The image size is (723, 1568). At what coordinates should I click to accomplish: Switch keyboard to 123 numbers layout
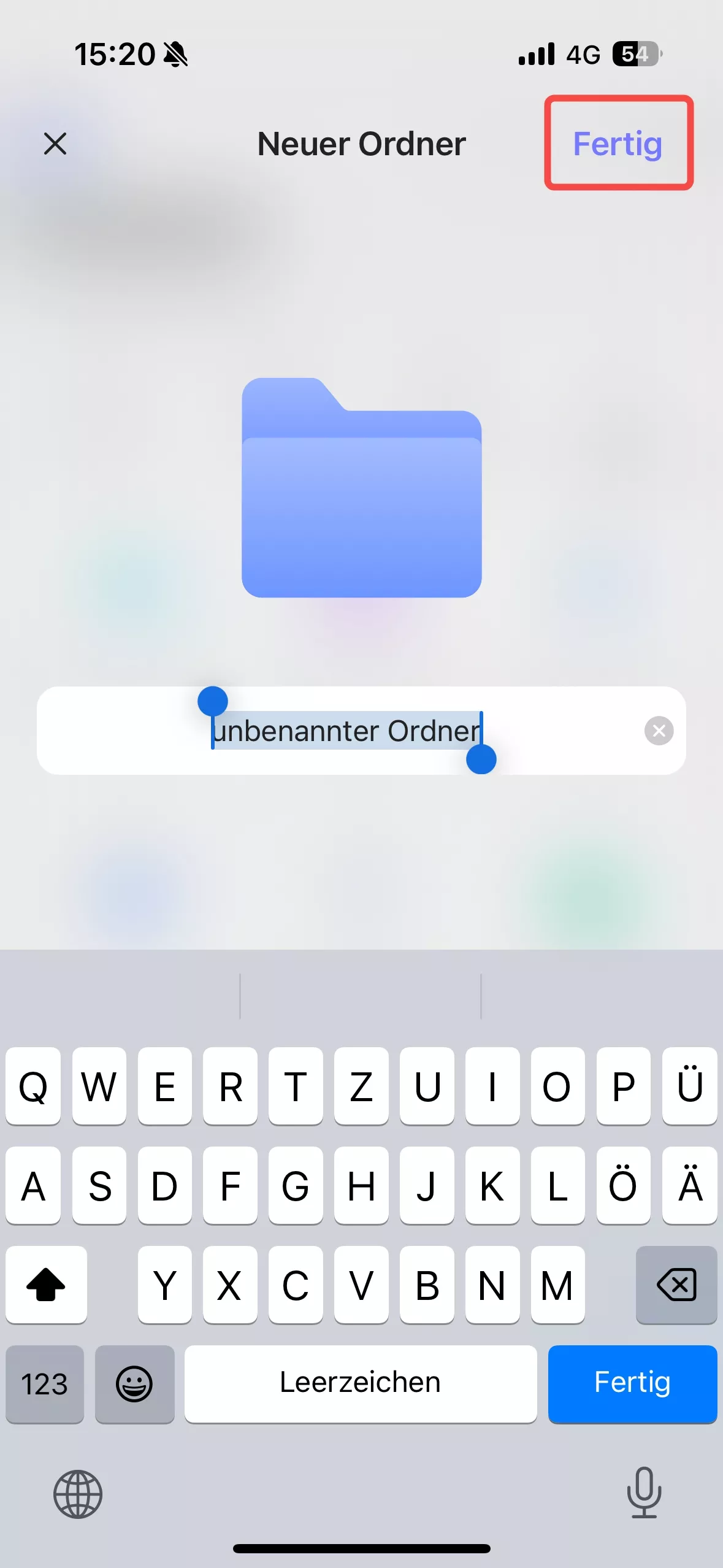(45, 1384)
